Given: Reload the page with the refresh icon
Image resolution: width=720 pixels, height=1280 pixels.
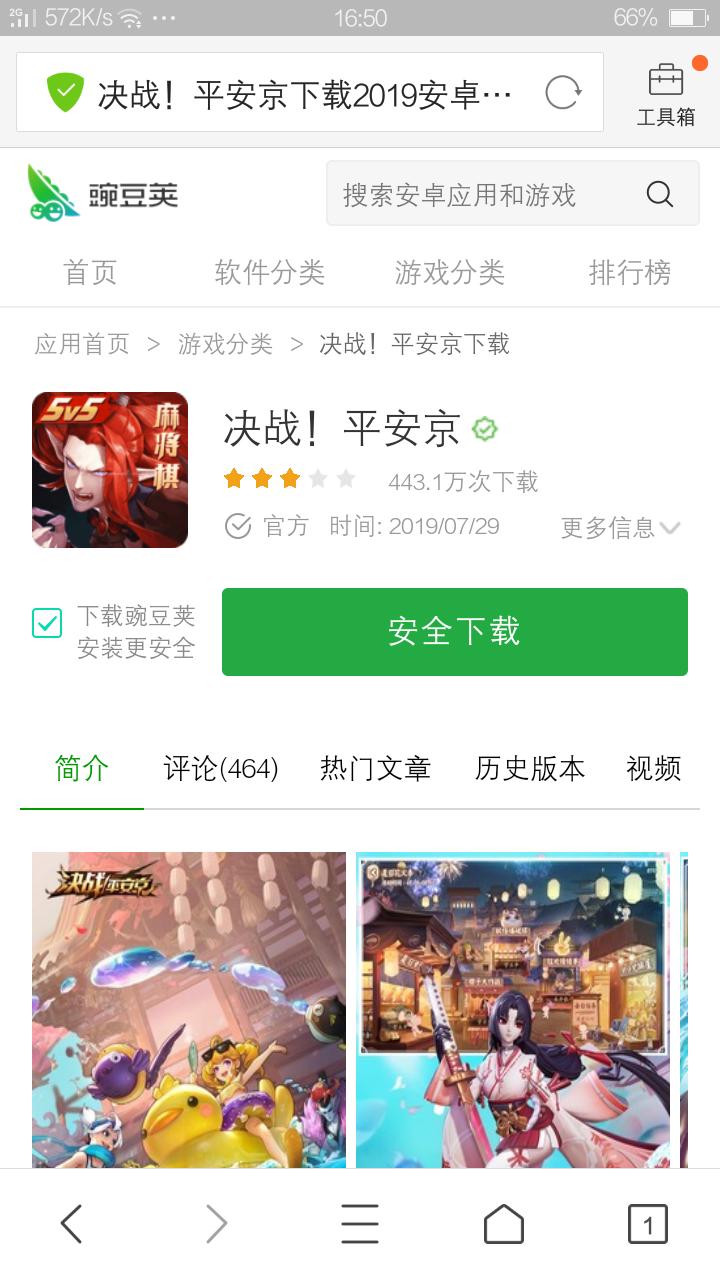Looking at the screenshot, I should 562,93.
